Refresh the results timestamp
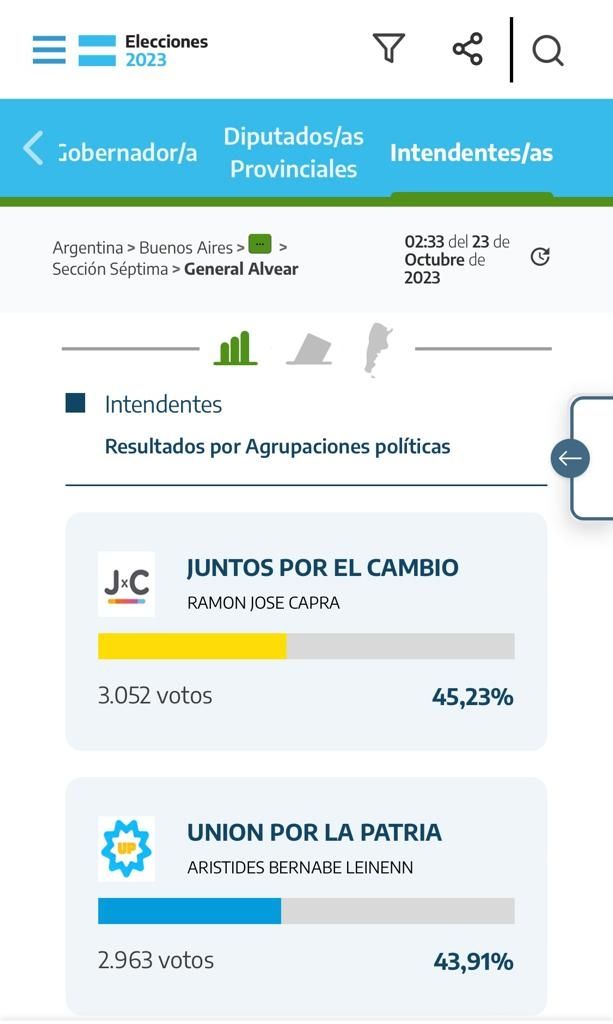Viewport: 613px width, 1024px height. (540, 257)
